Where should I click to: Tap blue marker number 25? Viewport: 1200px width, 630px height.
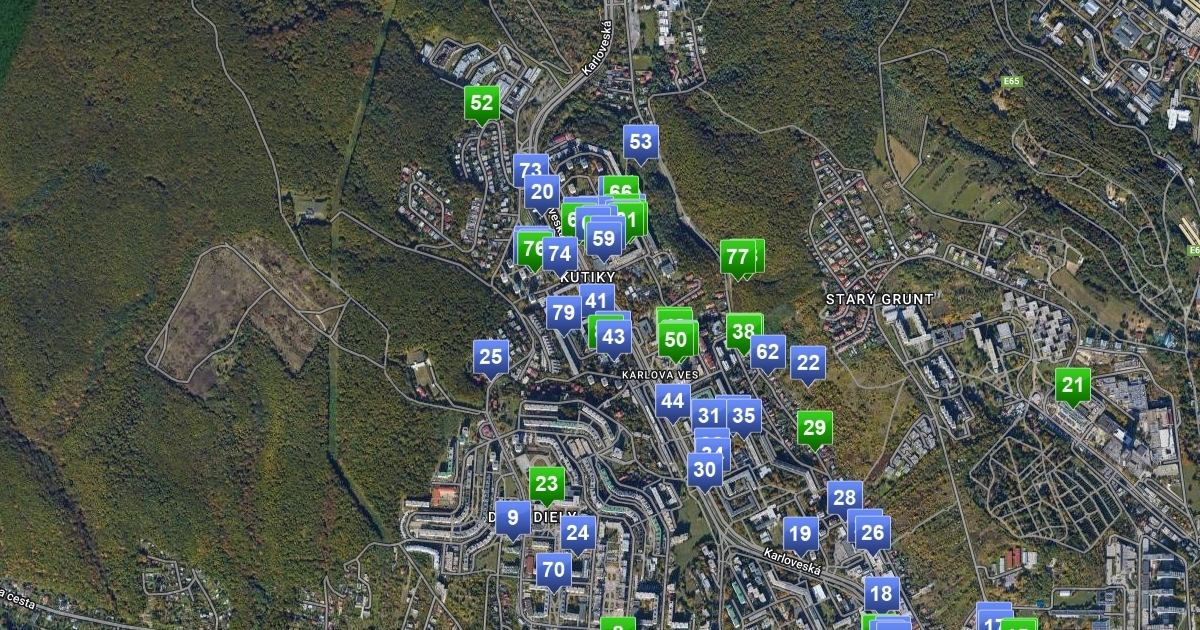coord(491,356)
